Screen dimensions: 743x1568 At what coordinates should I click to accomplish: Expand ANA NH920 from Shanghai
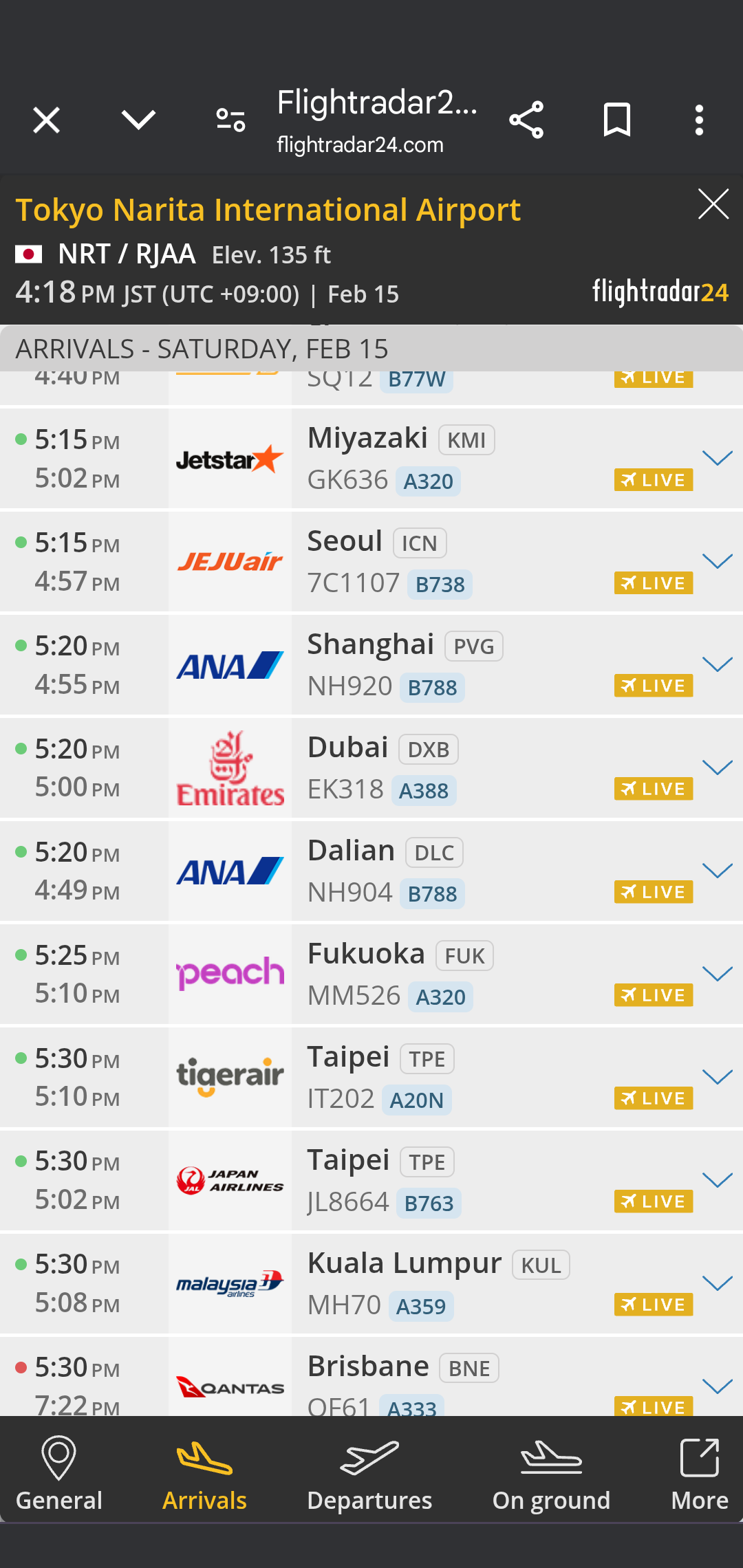click(717, 664)
